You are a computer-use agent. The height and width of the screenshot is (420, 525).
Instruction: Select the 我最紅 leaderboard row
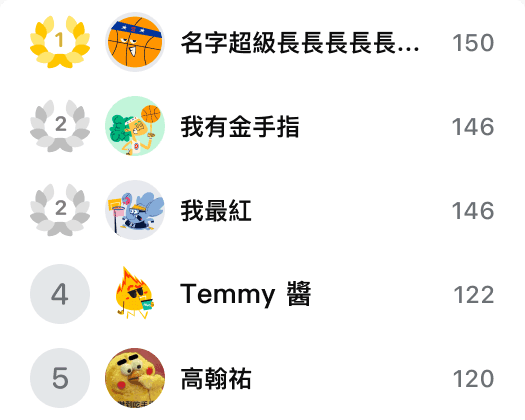[262, 210]
